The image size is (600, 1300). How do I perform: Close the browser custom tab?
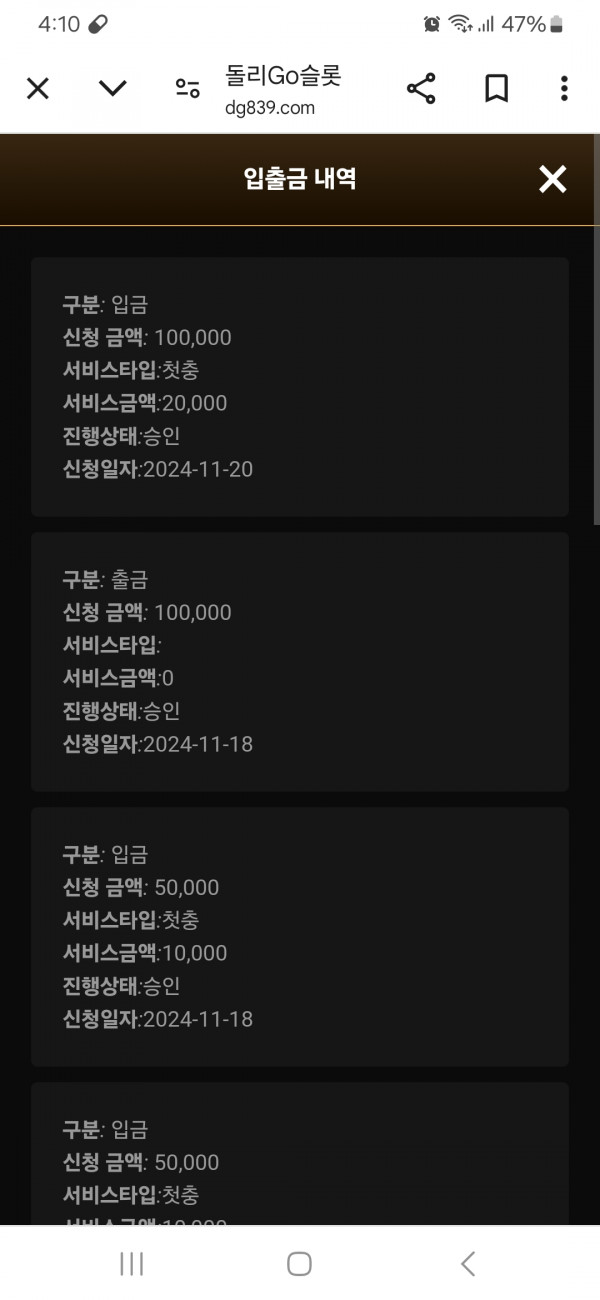tap(37, 89)
